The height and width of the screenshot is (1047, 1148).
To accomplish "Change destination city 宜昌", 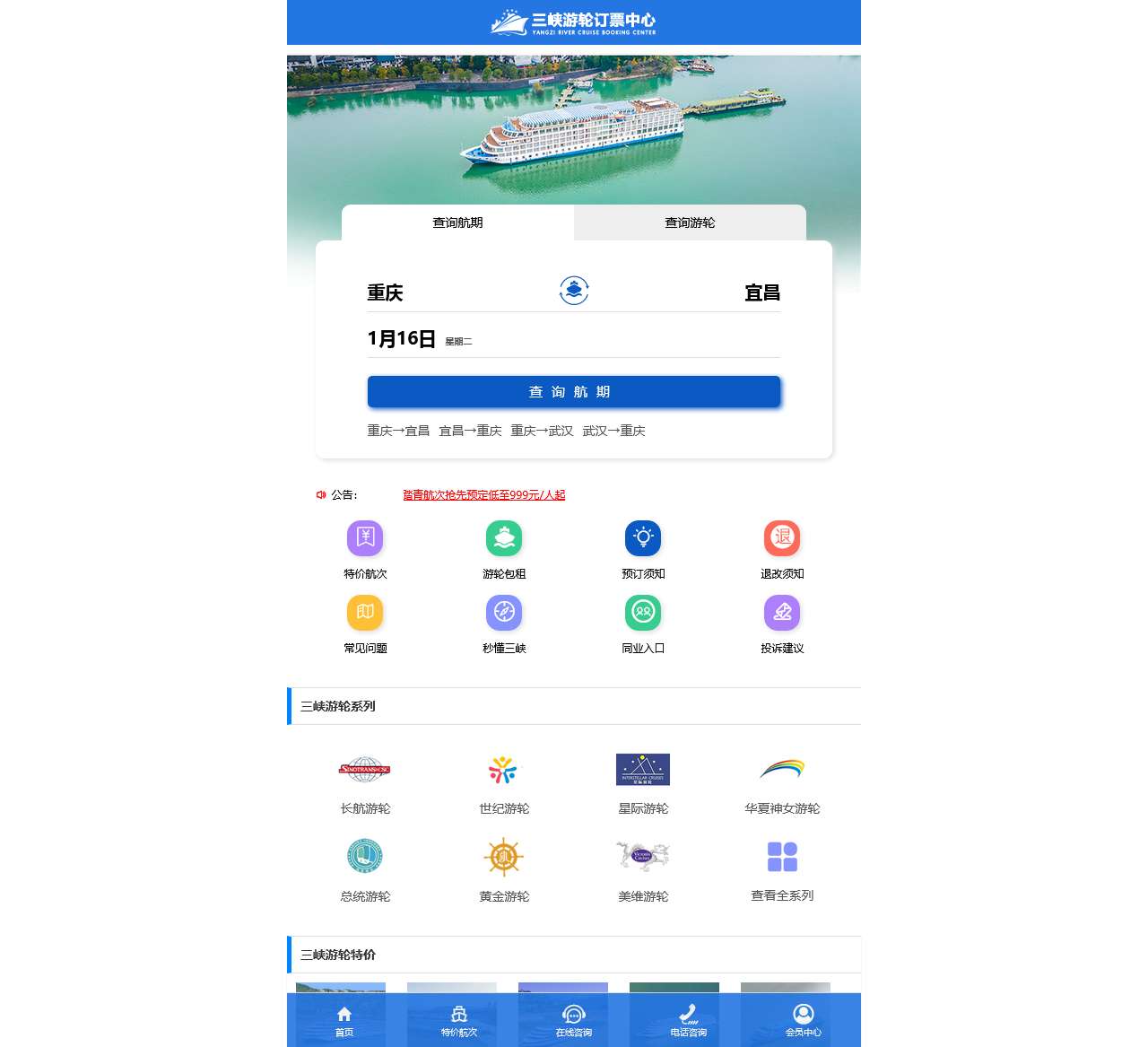I will 761,292.
